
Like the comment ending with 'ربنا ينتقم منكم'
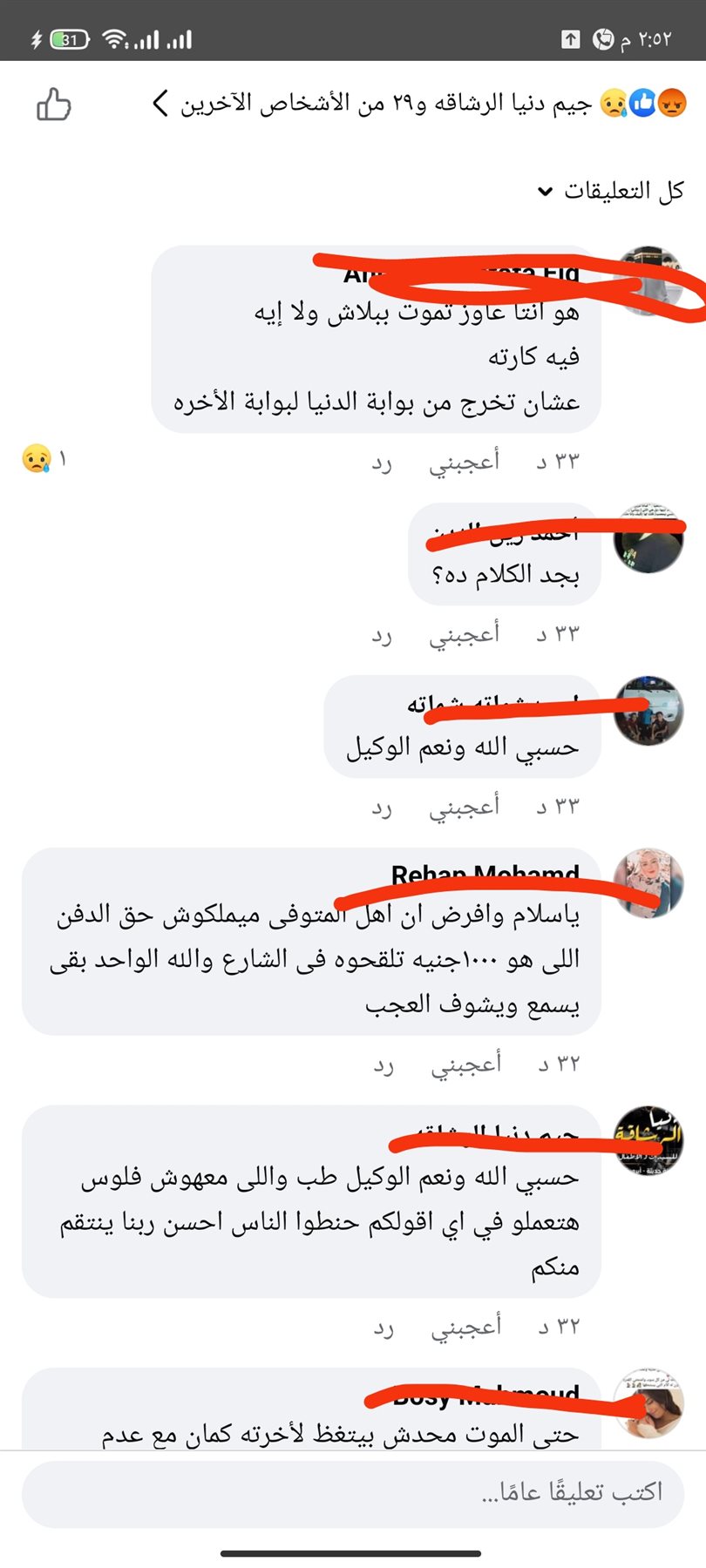click(465, 1326)
